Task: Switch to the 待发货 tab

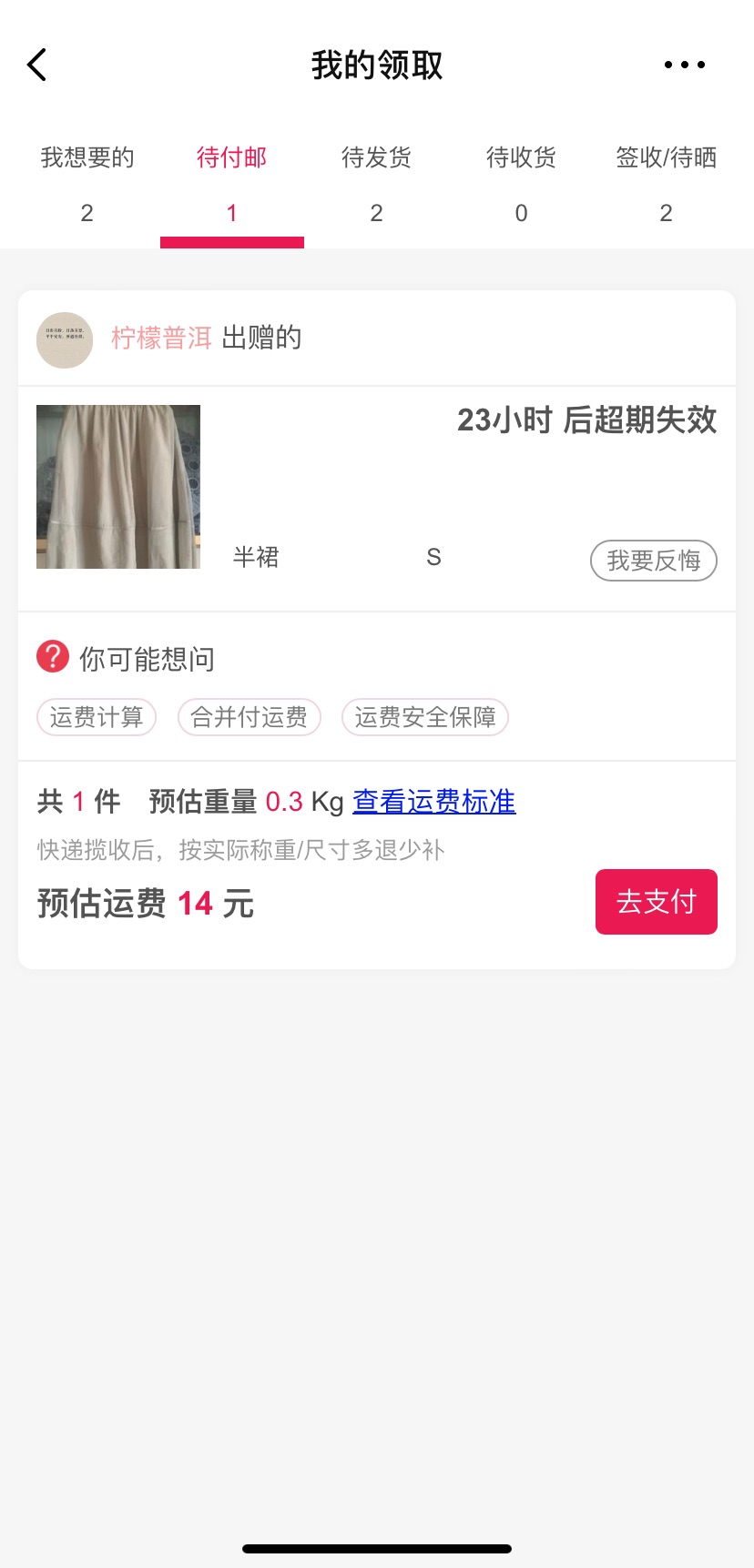Action: (x=376, y=183)
